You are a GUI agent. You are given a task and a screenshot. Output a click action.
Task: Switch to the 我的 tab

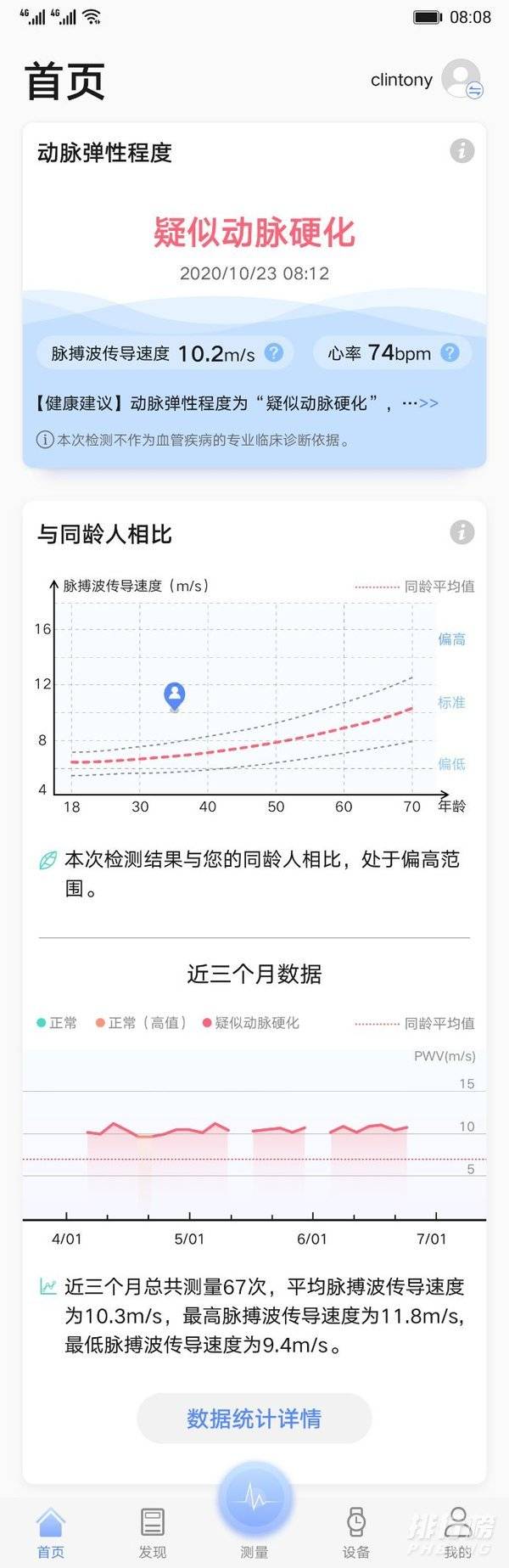click(x=458, y=1532)
